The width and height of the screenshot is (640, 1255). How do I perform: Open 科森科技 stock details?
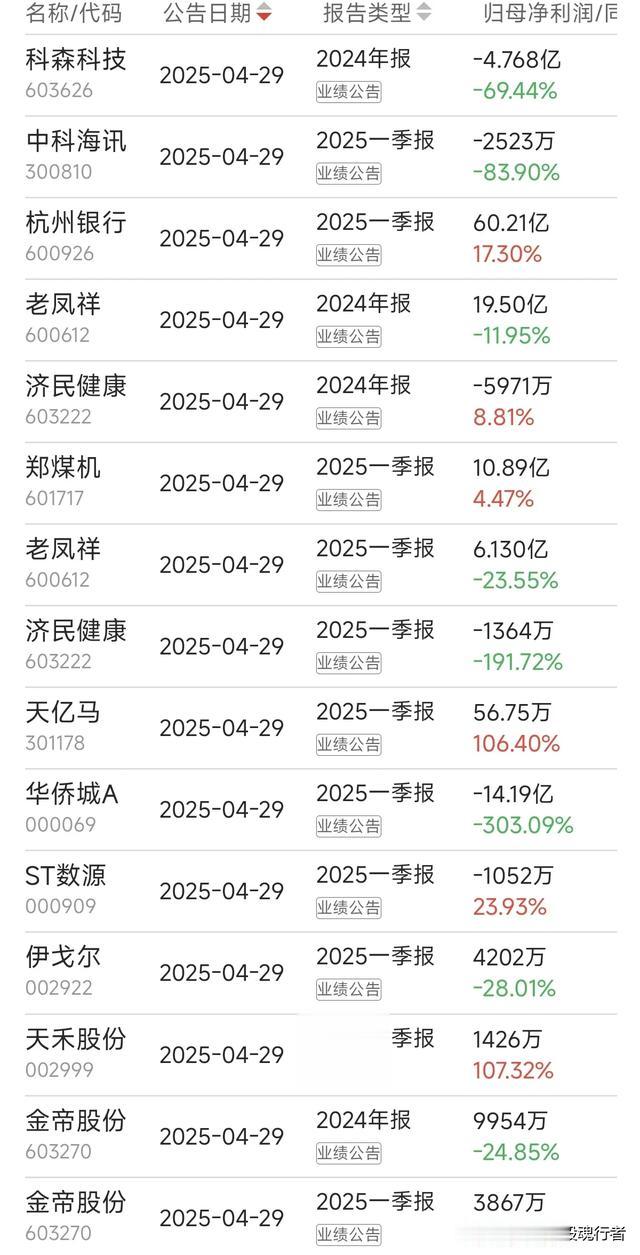pyautogui.click(x=76, y=60)
